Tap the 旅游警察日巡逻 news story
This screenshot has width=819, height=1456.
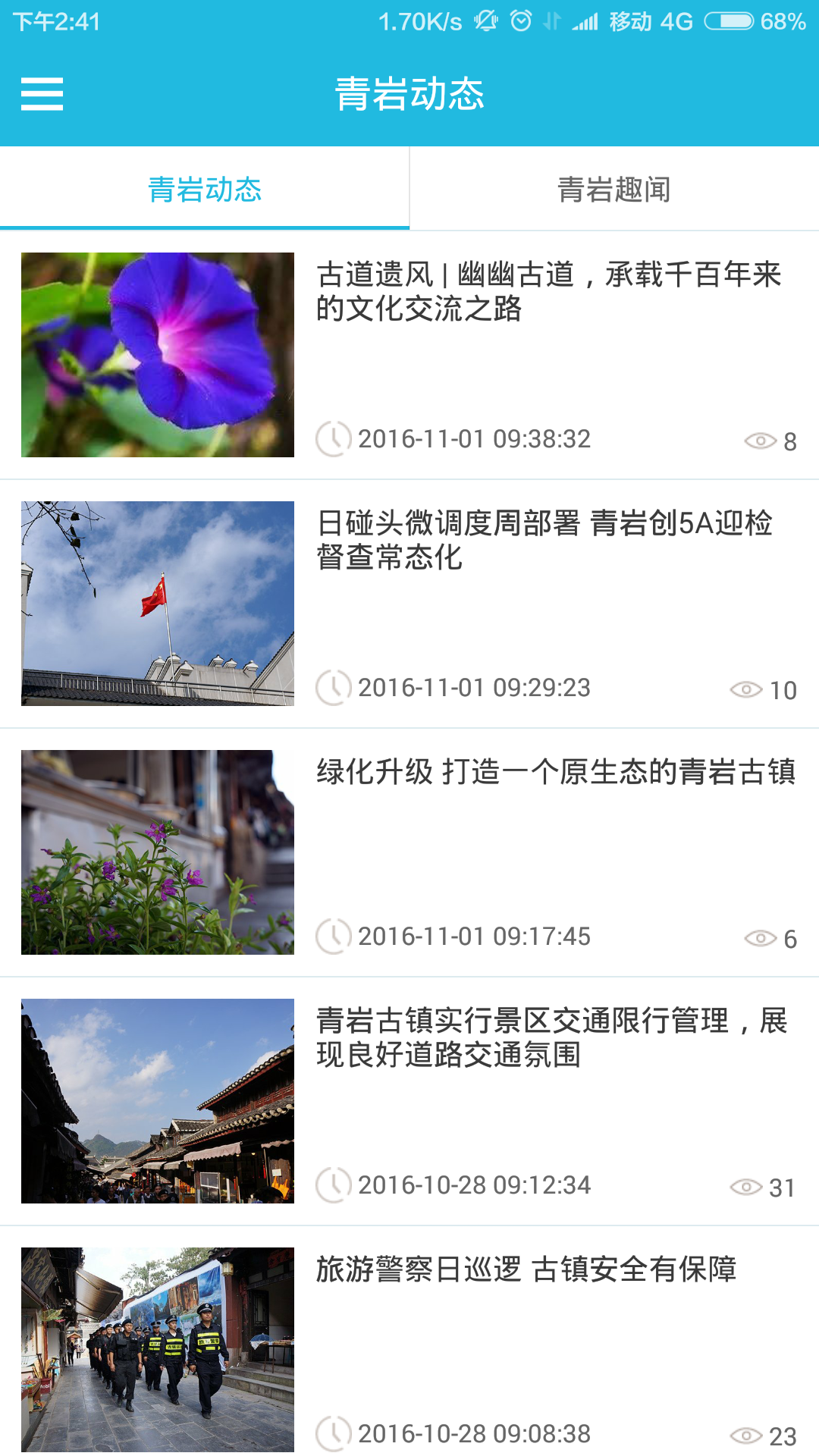[526, 1269]
